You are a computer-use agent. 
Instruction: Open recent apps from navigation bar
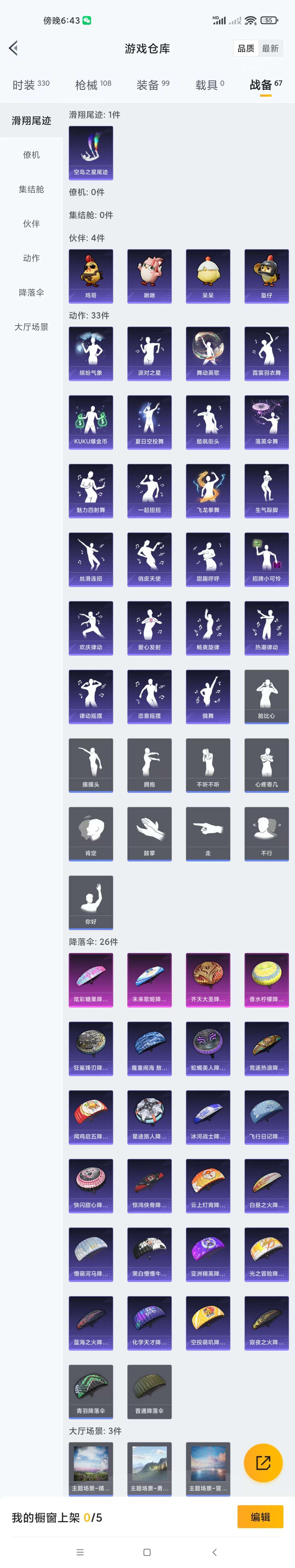[x=80, y=1552]
